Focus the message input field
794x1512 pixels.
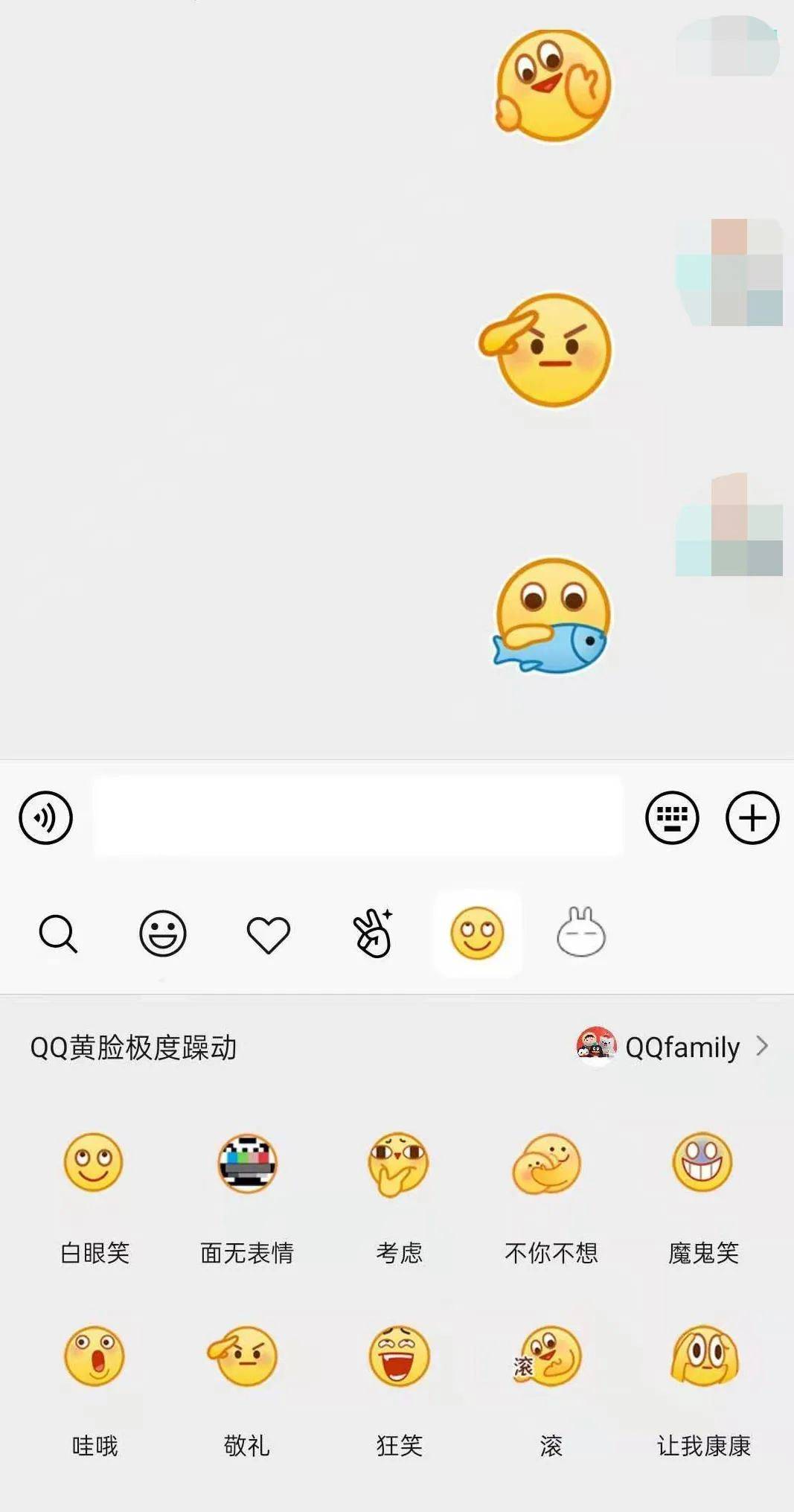357,817
